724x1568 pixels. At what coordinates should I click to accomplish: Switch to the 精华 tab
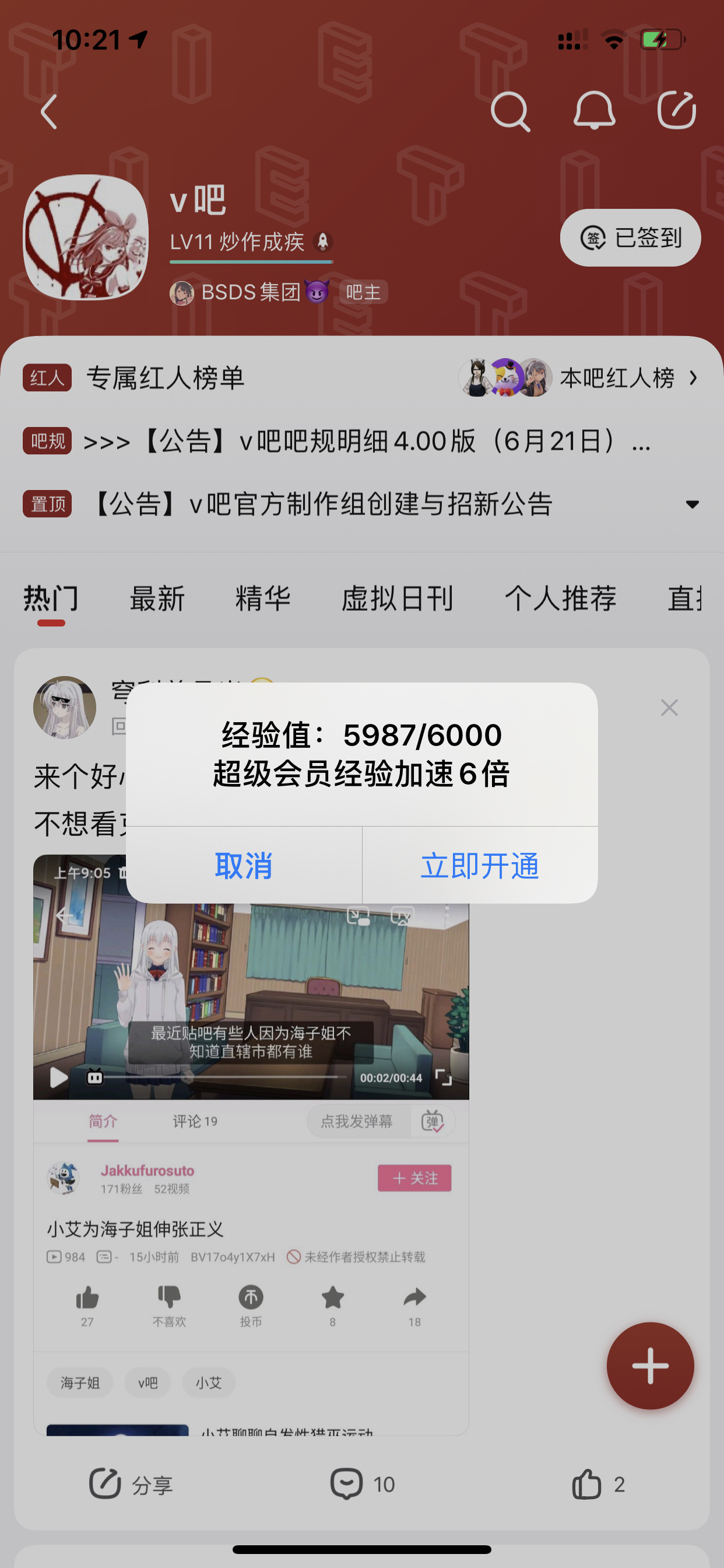click(263, 598)
